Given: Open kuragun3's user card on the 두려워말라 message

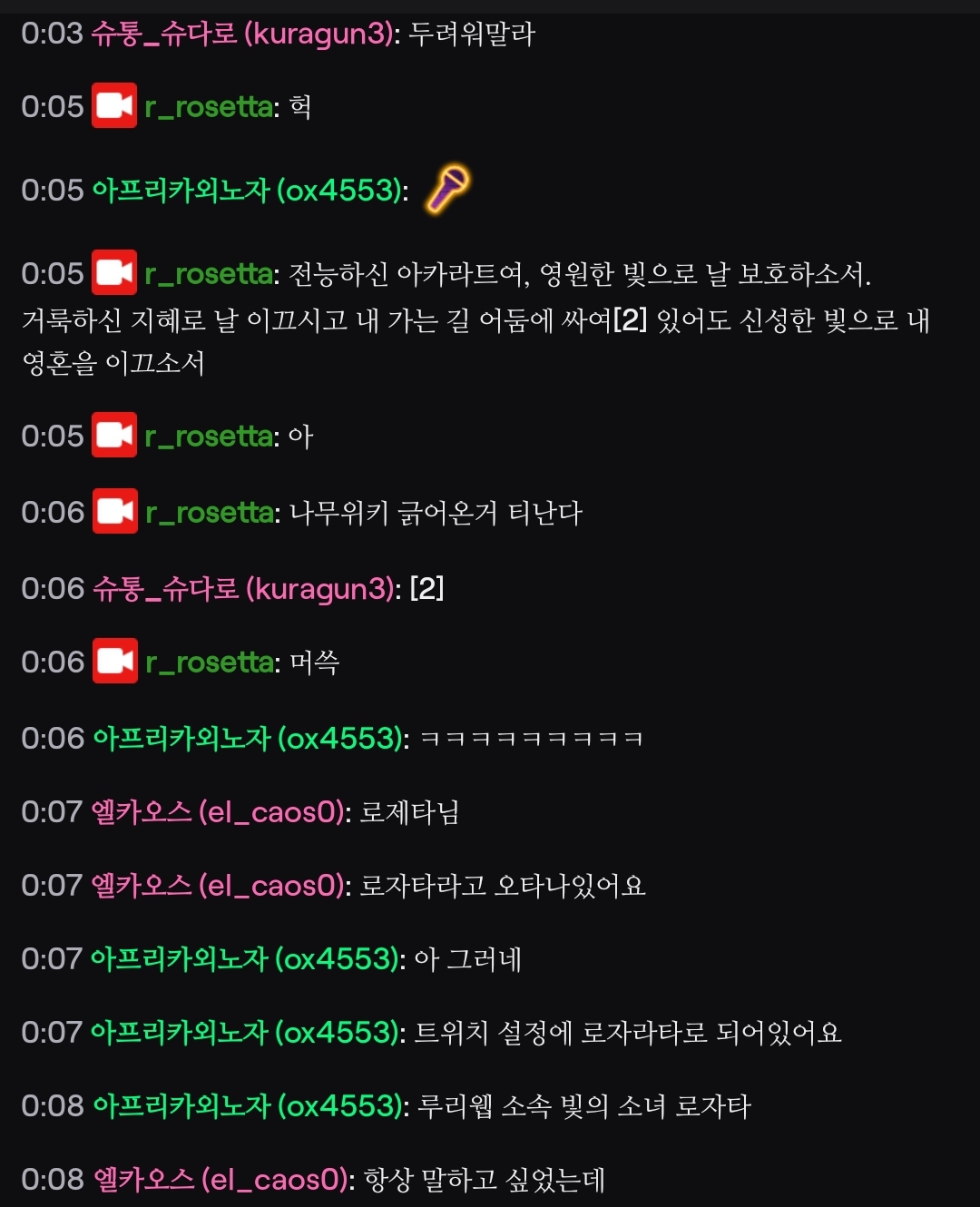Looking at the screenshot, I should [x=243, y=34].
